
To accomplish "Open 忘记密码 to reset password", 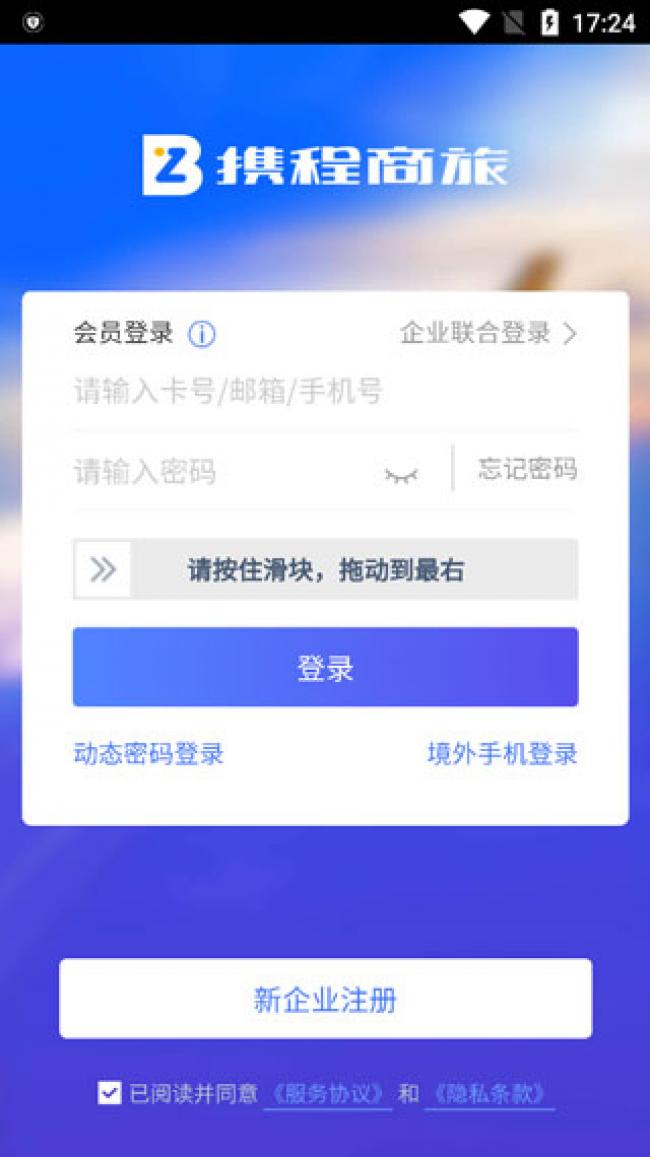I will pyautogui.click(x=527, y=469).
